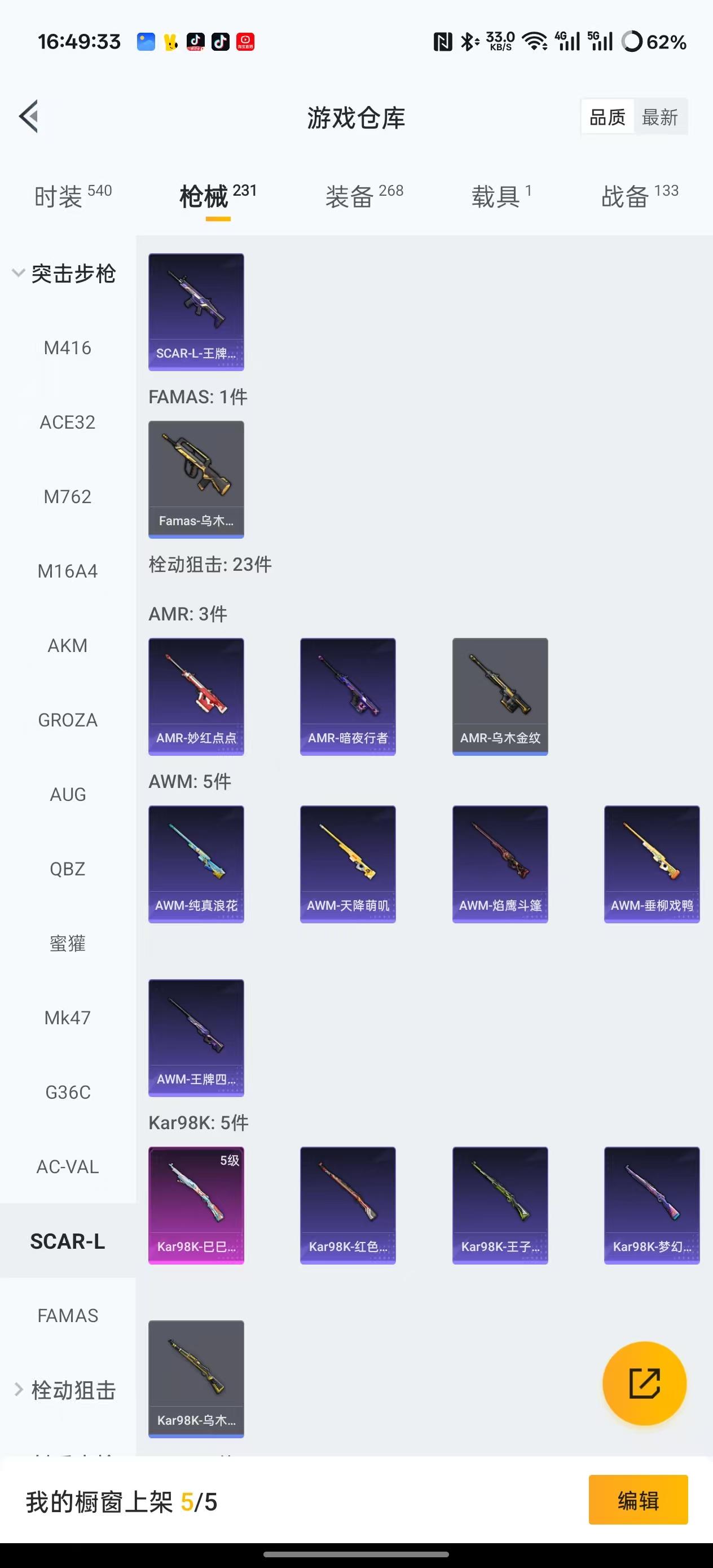Image resolution: width=713 pixels, height=1568 pixels.
Task: Switch to the 时装 tab
Action: click(x=72, y=196)
